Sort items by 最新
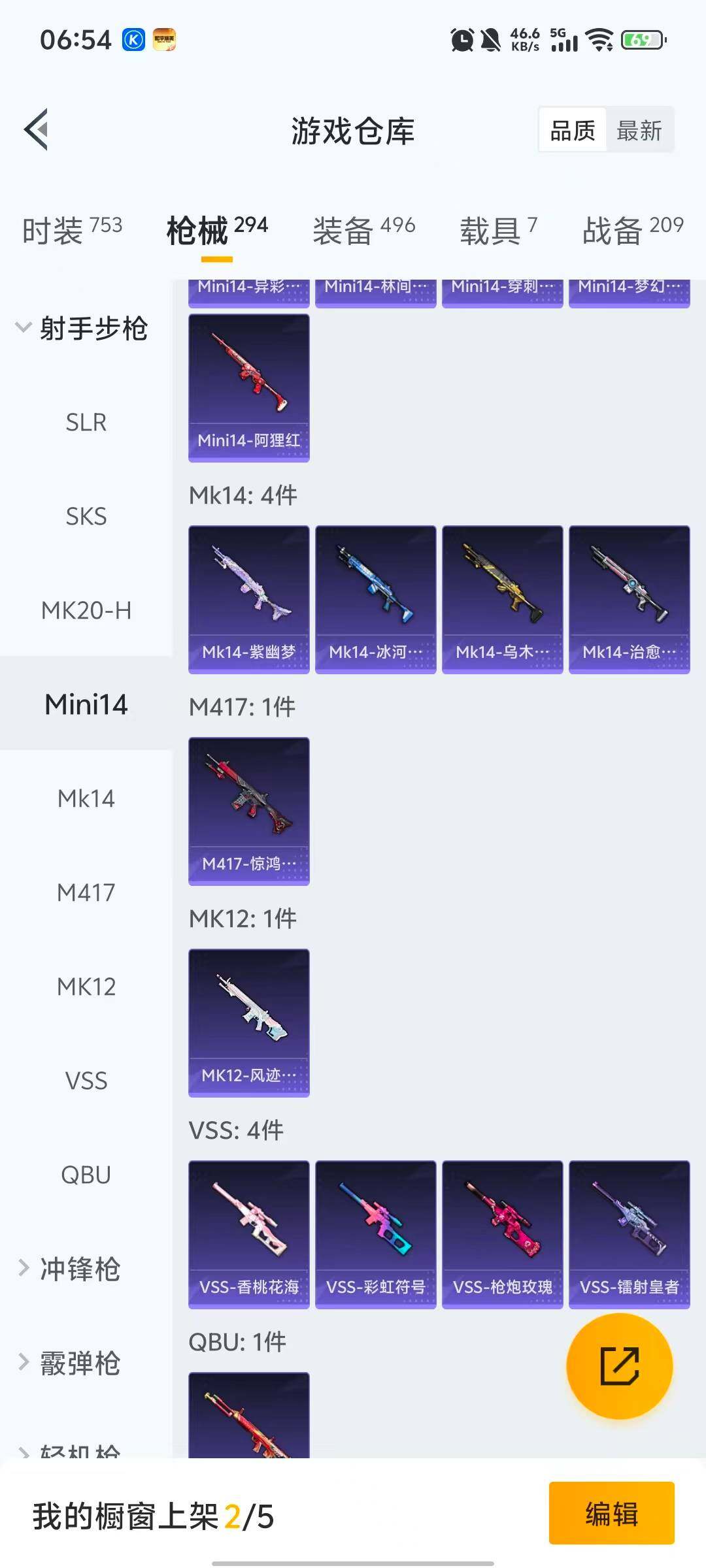This screenshot has height=1568, width=706. tap(639, 131)
